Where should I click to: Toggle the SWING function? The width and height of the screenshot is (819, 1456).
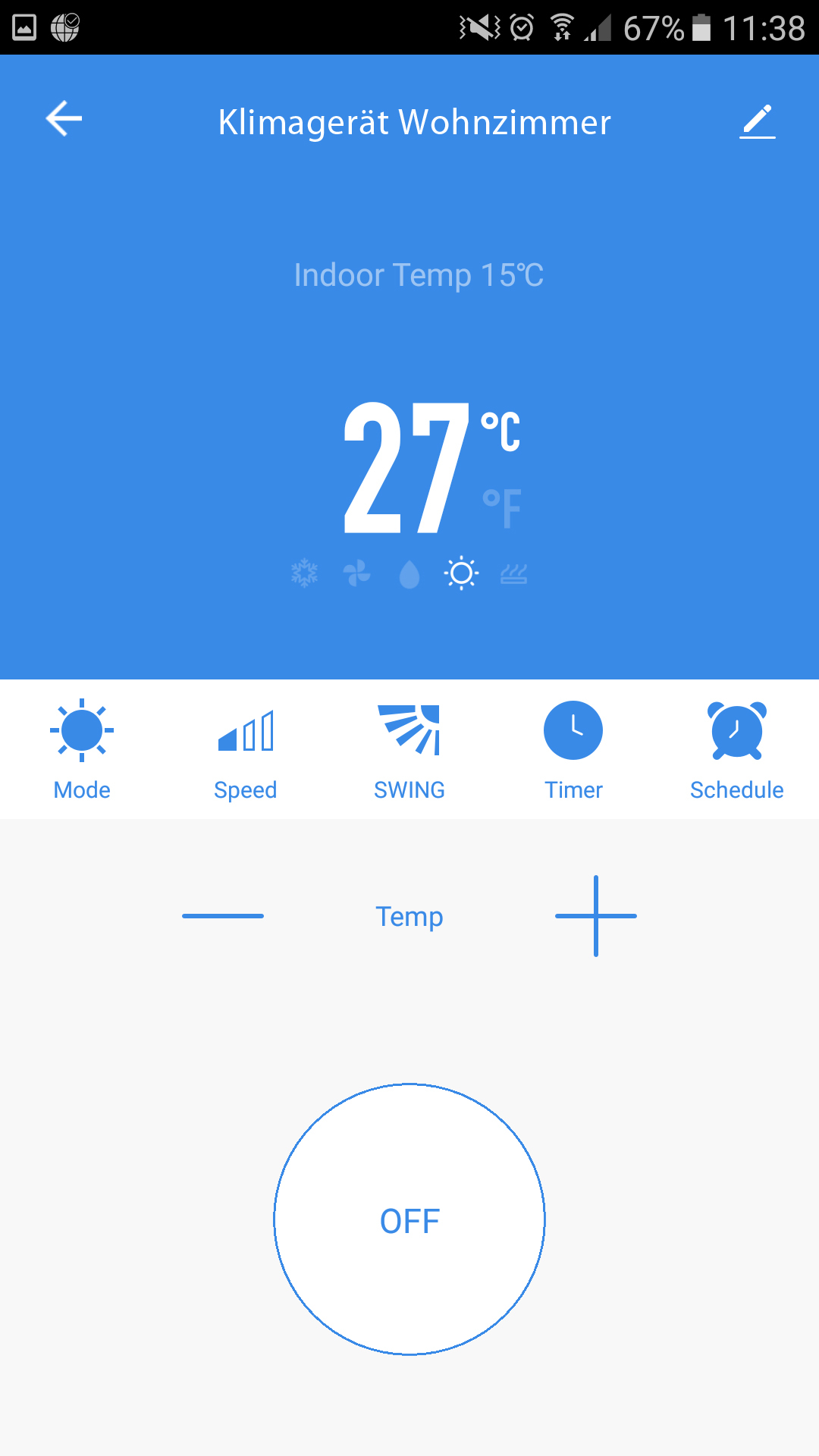tap(409, 748)
